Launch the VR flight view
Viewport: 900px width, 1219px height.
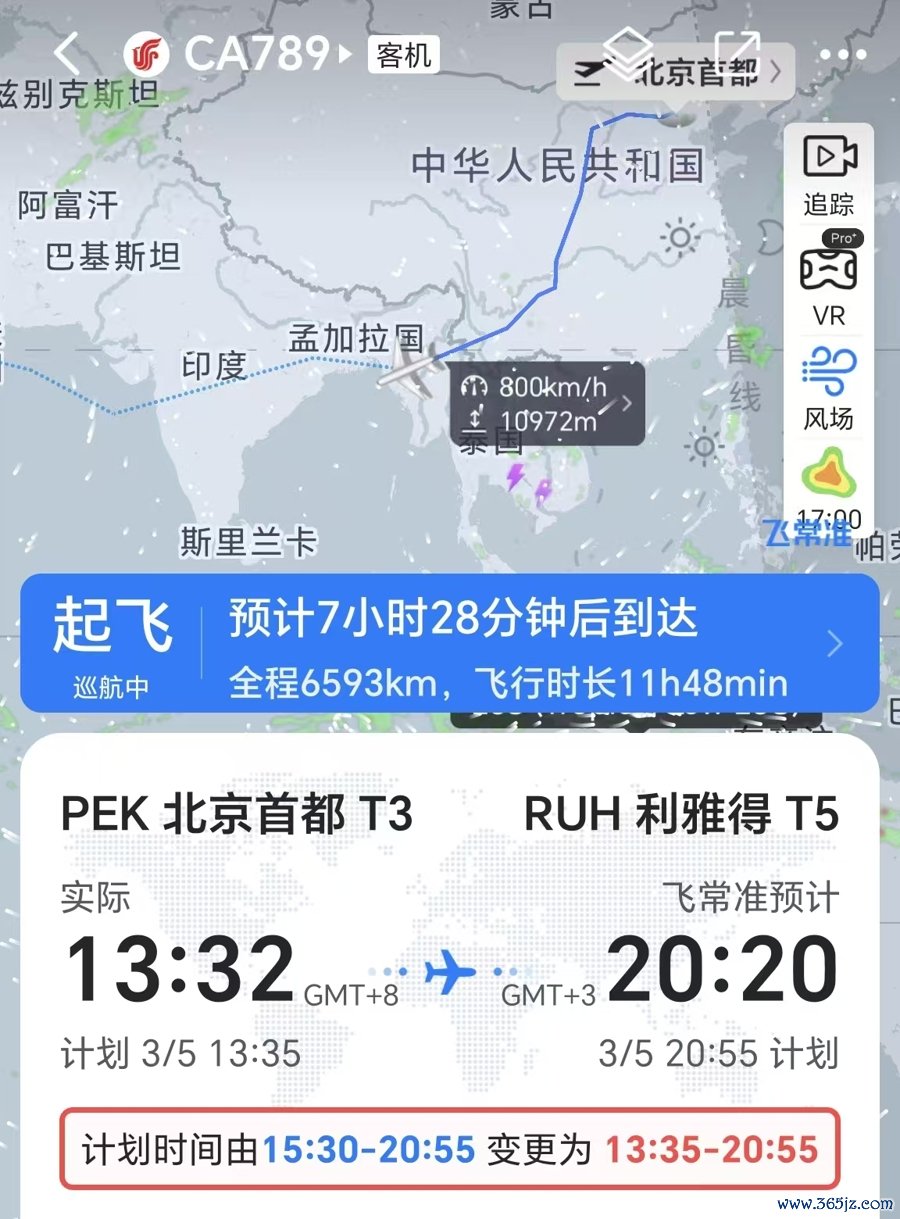tap(829, 285)
